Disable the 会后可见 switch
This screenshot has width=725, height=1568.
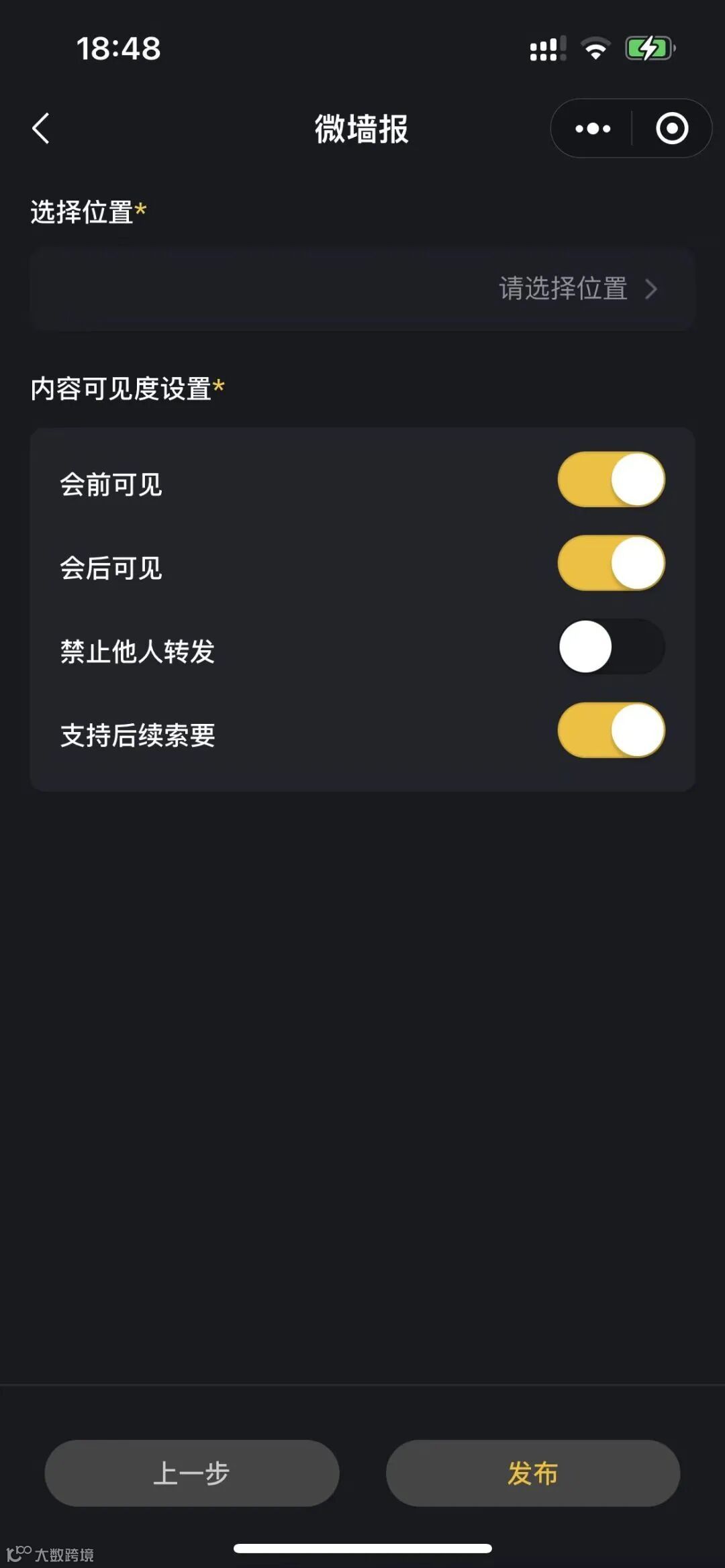click(611, 563)
